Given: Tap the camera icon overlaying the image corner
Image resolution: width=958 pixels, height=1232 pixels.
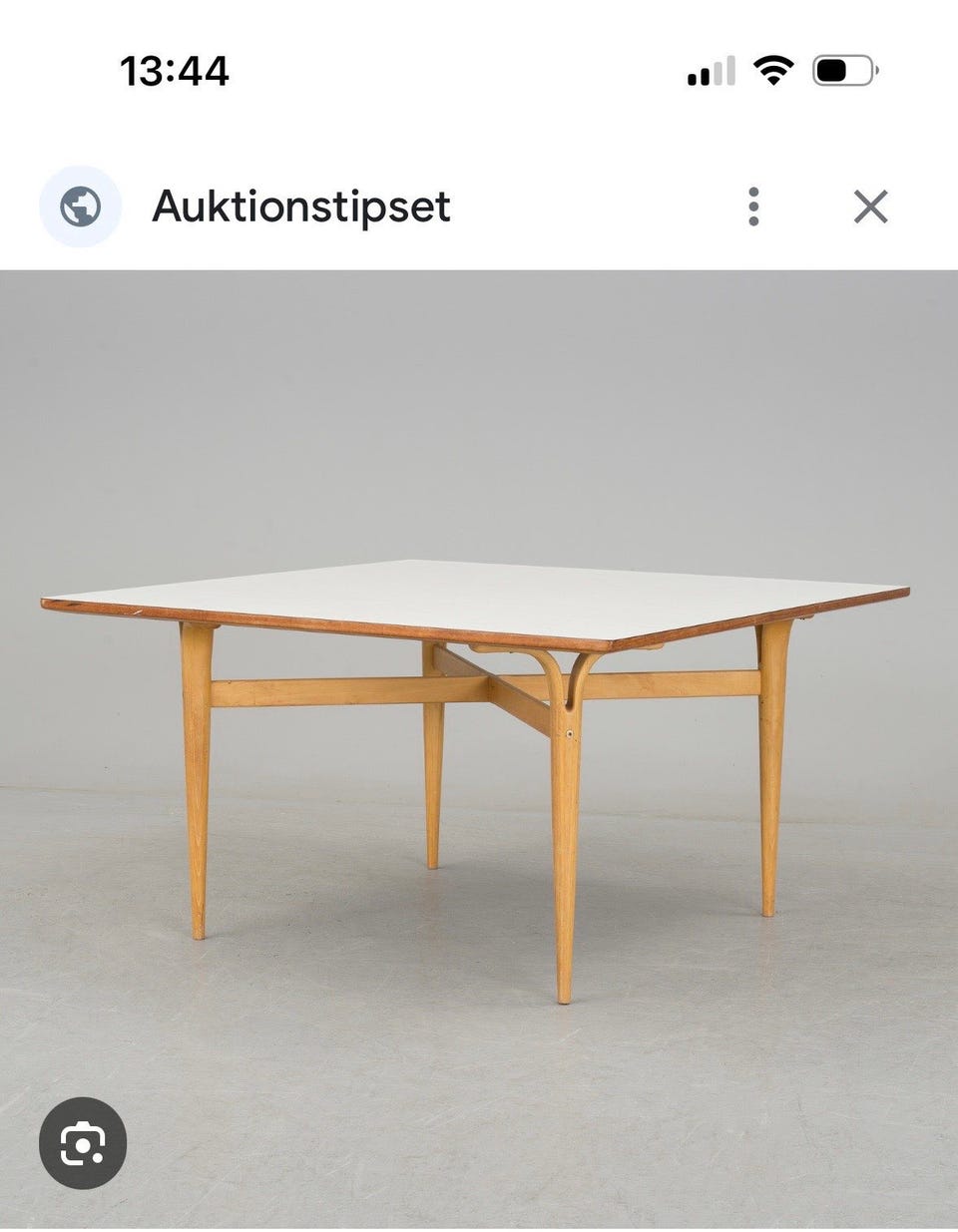Looking at the screenshot, I should pos(83,1145).
